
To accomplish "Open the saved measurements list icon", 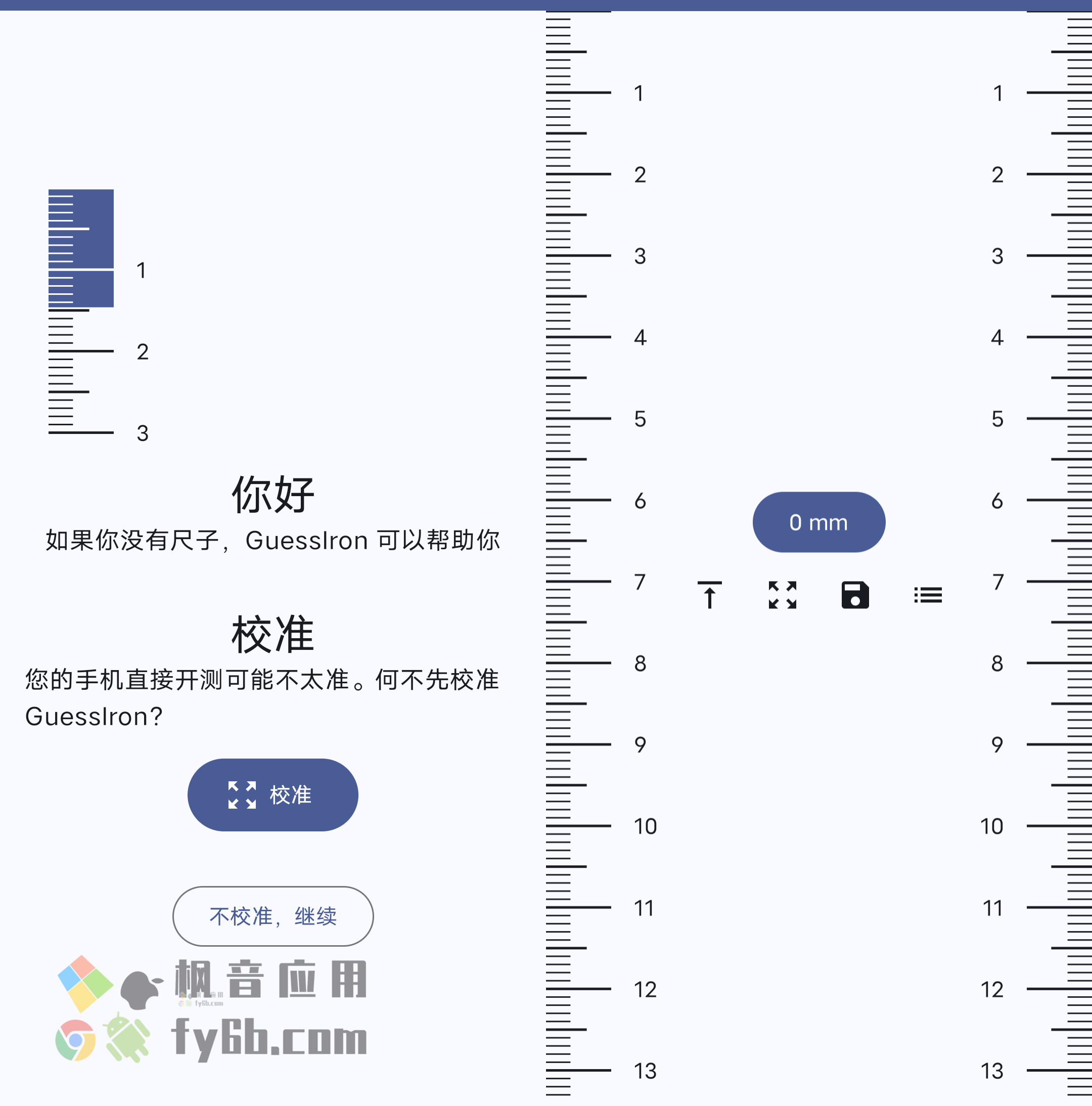I will (928, 595).
